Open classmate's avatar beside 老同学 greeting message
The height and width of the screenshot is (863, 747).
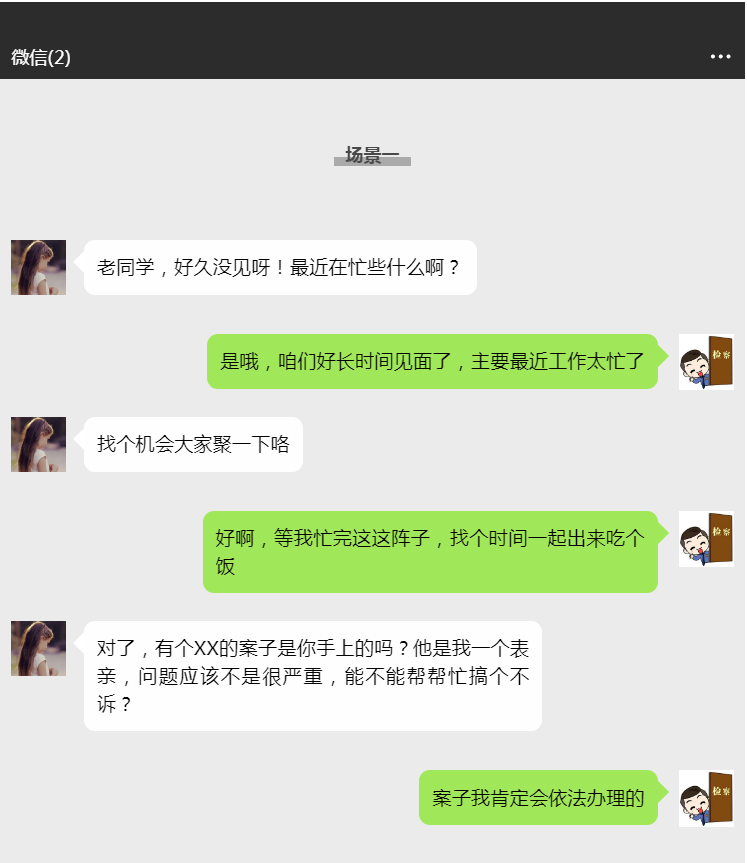(38, 267)
